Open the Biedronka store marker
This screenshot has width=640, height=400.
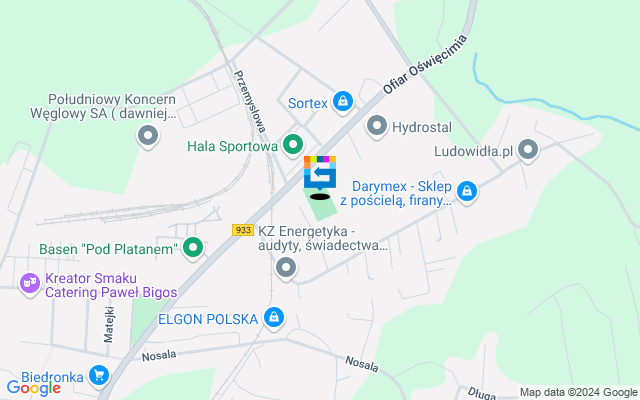[98, 375]
